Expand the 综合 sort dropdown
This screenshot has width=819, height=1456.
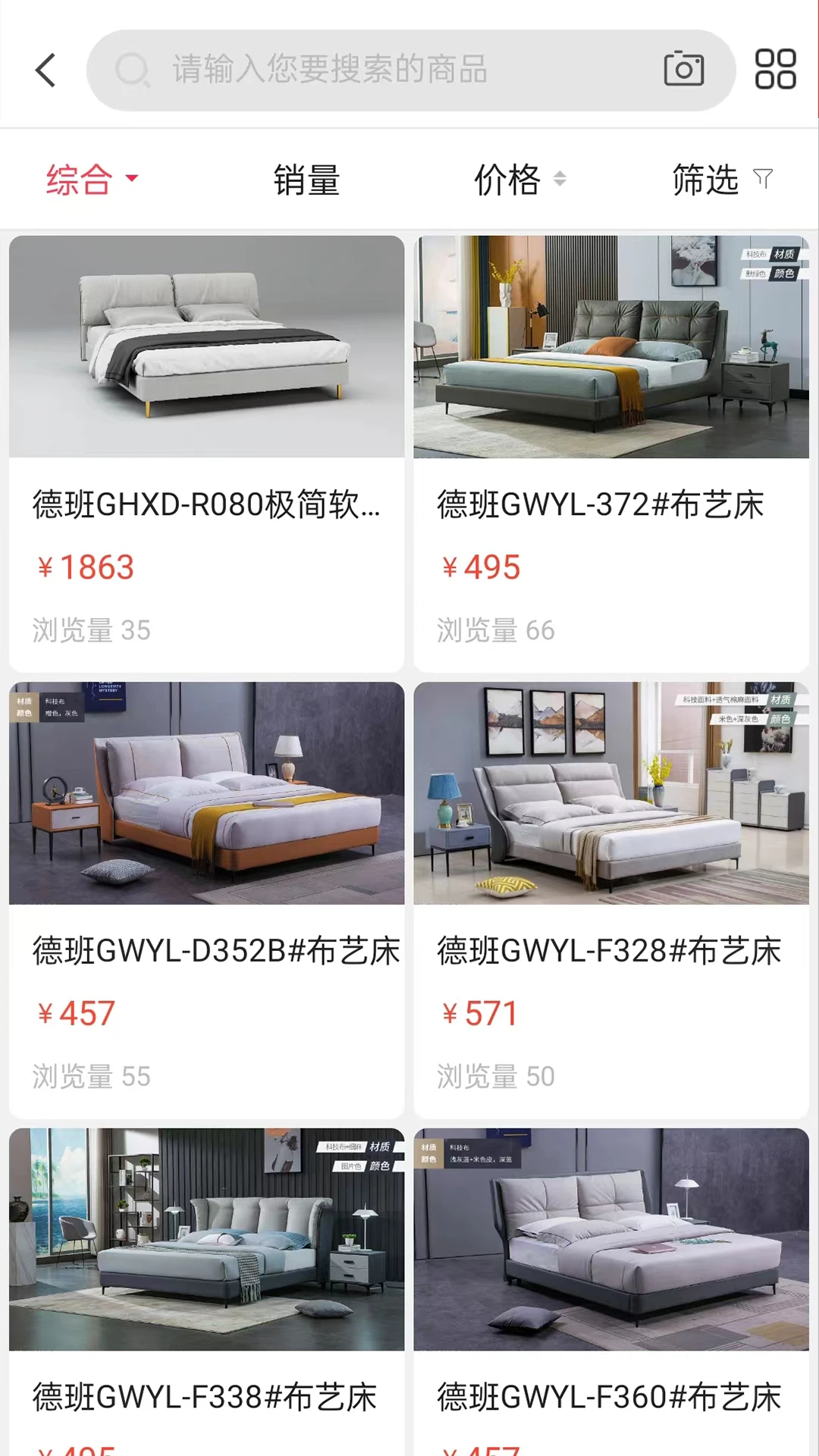coord(79,178)
